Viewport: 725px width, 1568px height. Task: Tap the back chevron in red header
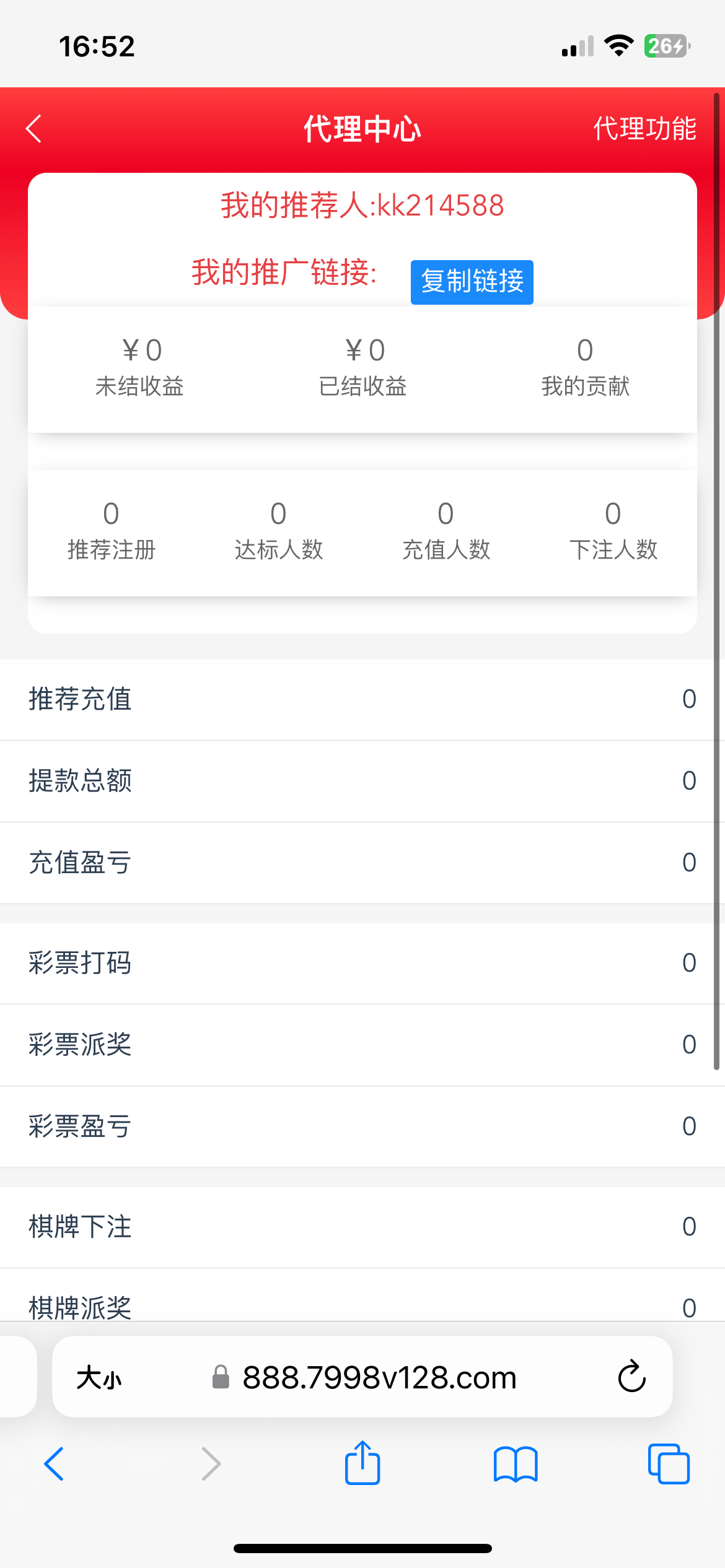33,128
